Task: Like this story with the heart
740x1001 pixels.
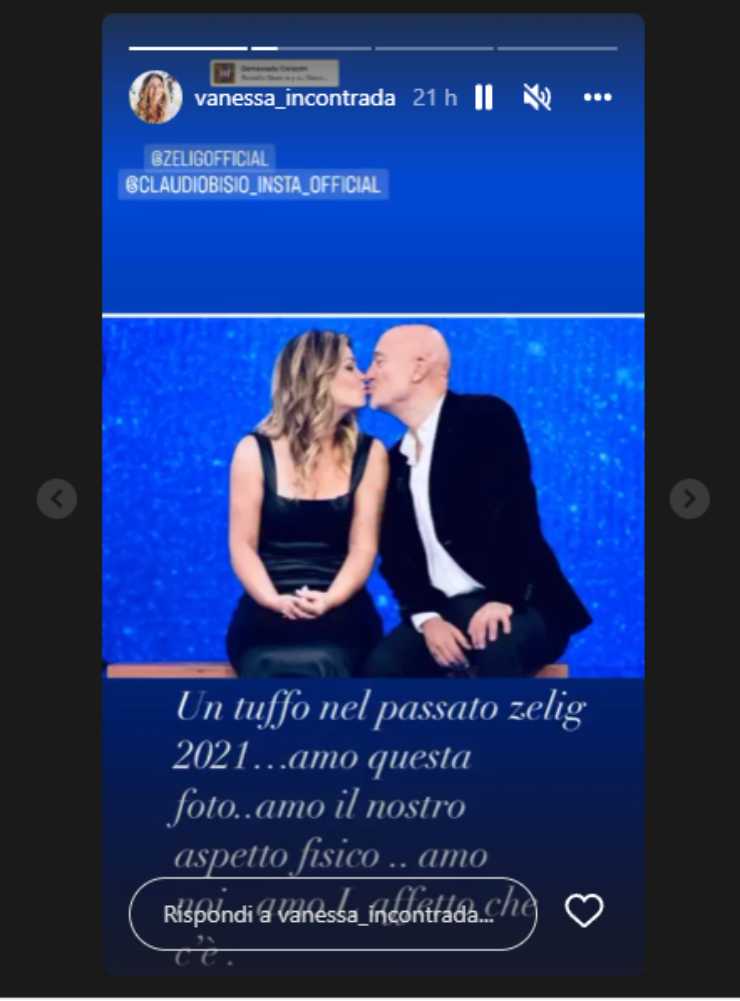Action: tap(584, 911)
